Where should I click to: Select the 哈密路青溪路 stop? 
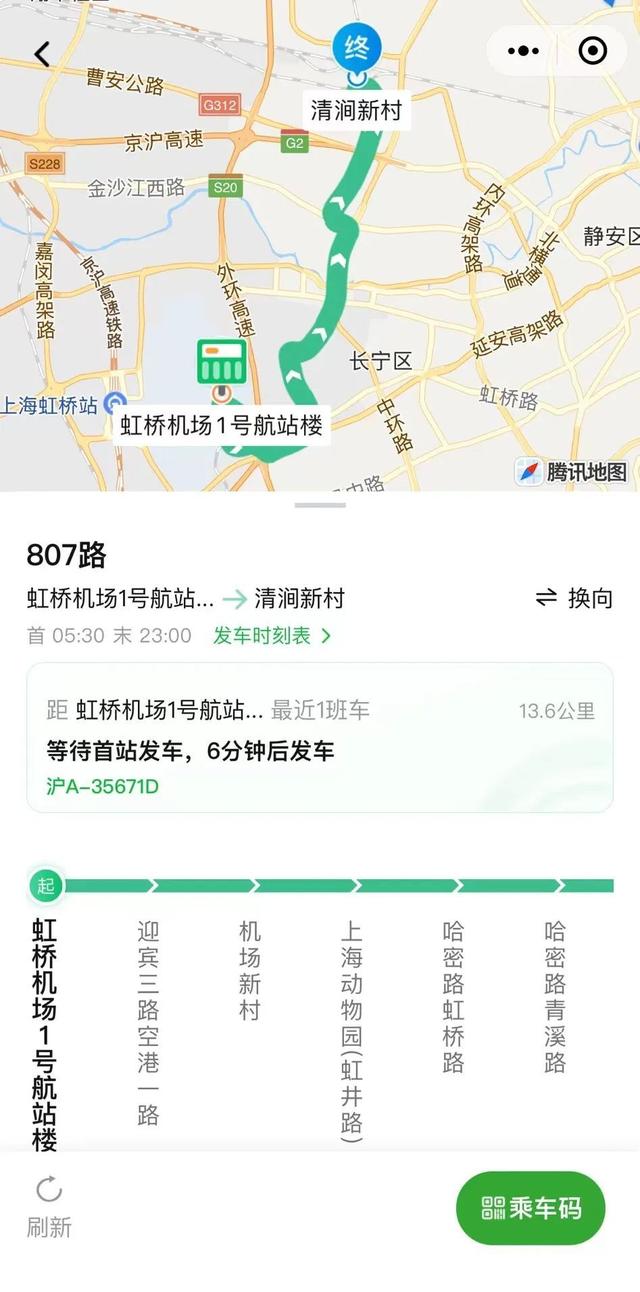point(555,996)
